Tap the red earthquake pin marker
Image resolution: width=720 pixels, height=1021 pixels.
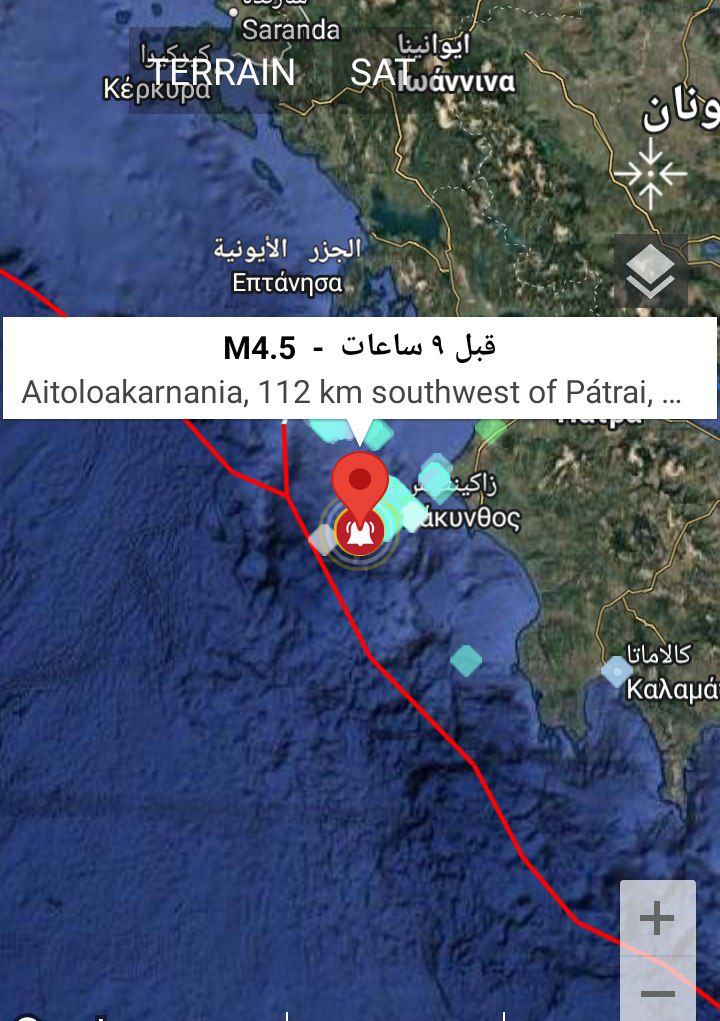pyautogui.click(x=359, y=483)
